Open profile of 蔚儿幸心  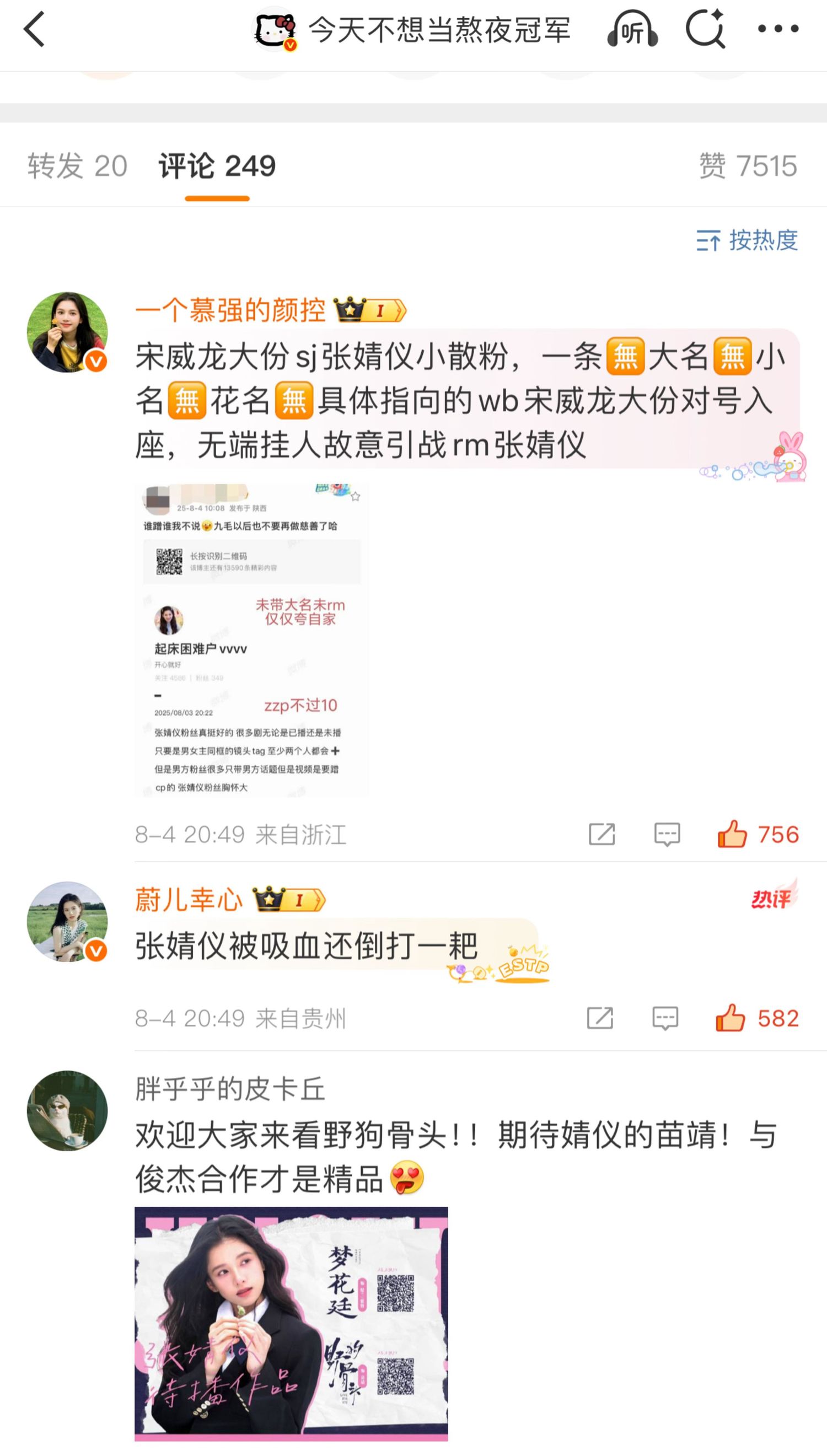coord(68,922)
